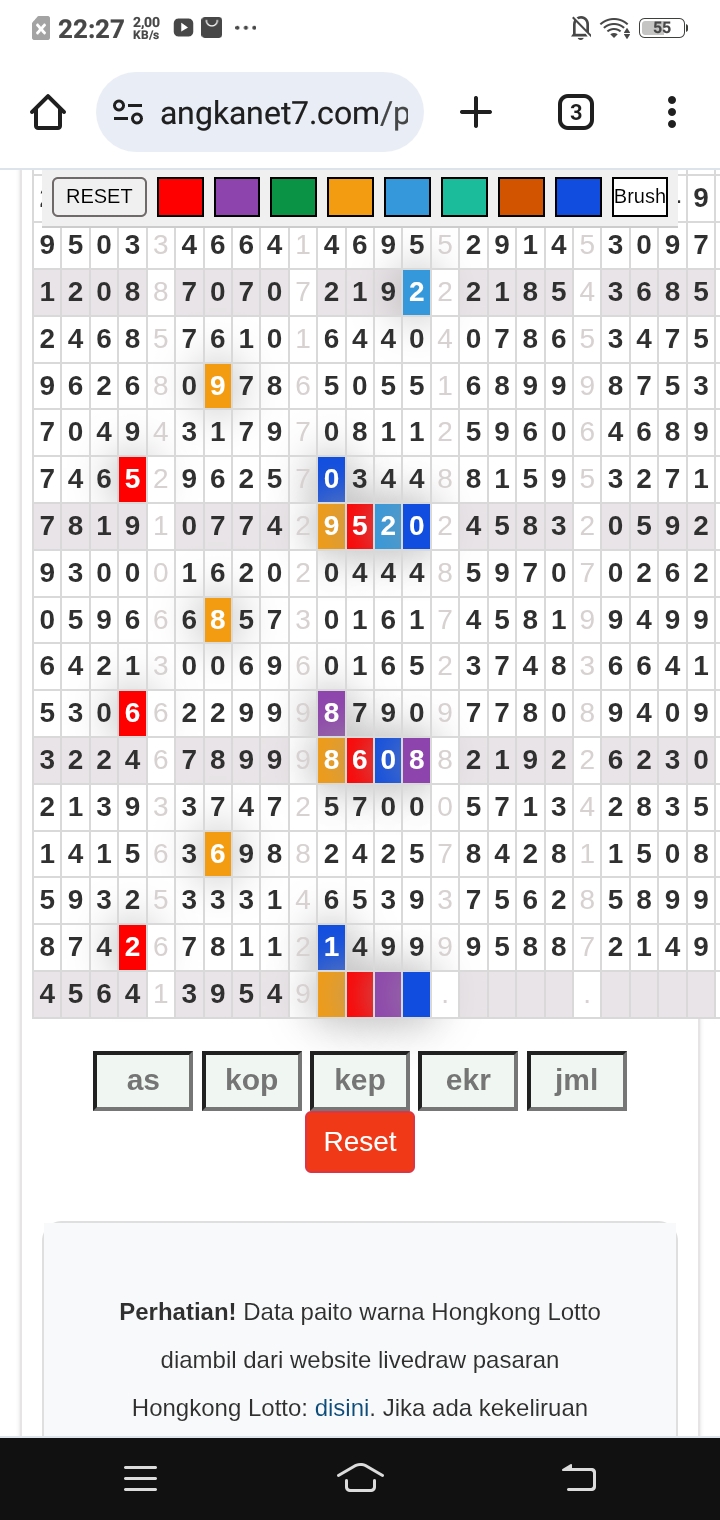The image size is (720, 1520).
Task: Tap the 'as' filter button
Action: pos(143,1081)
